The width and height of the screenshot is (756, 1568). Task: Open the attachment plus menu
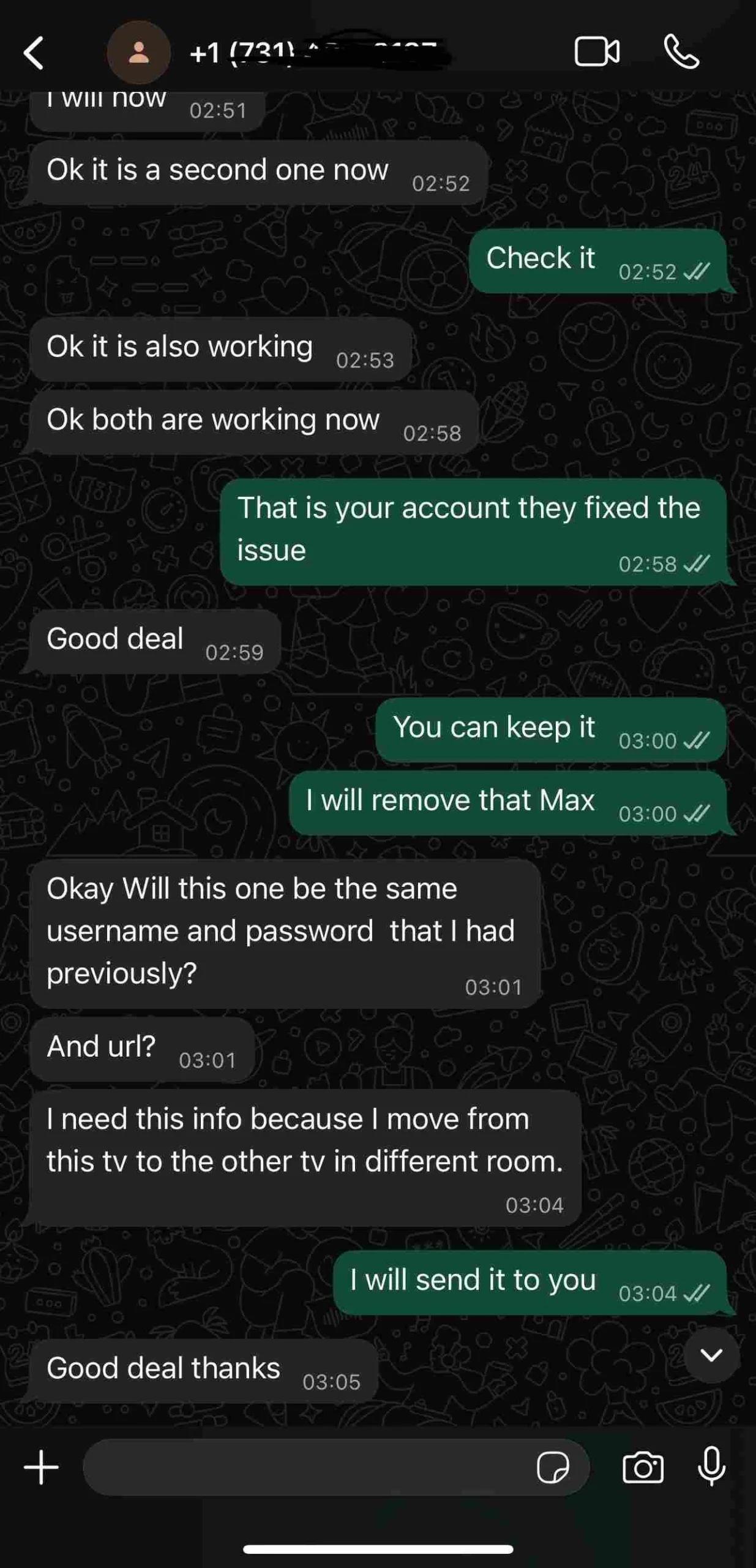[x=41, y=1468]
